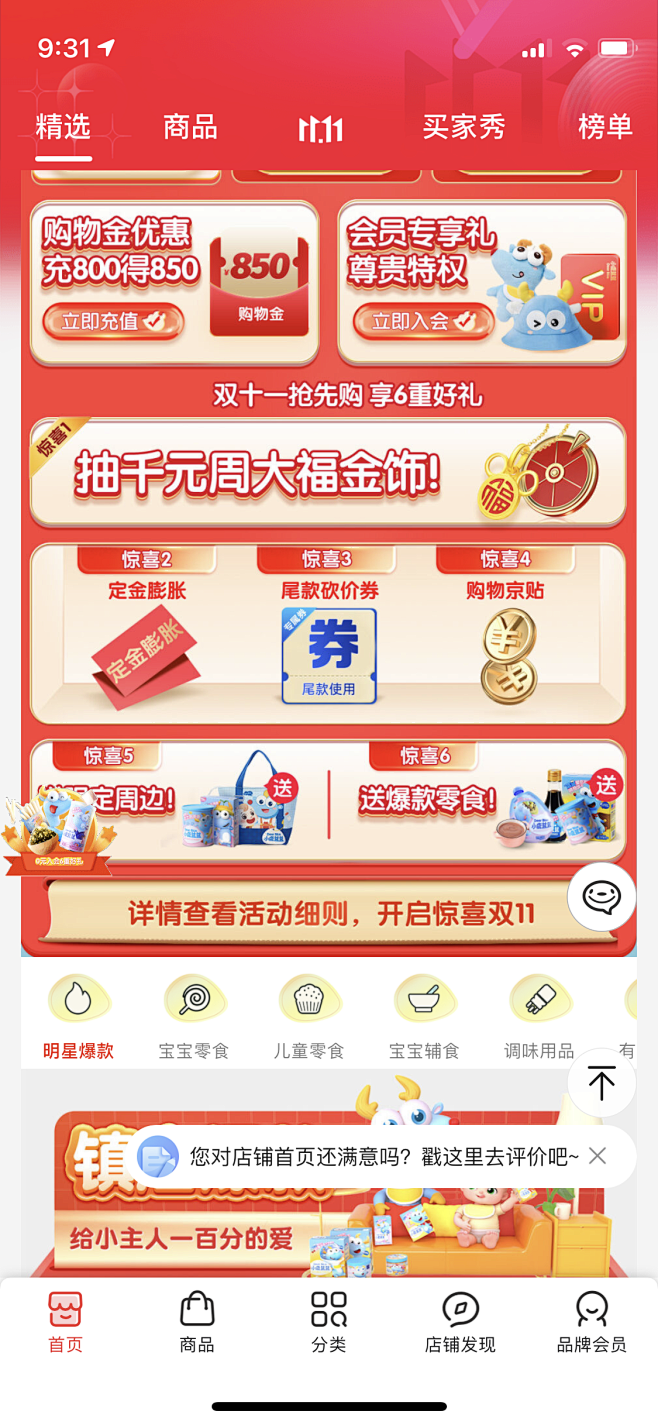658x1425 pixels.
Task: Switch to the 商品 top tab
Action: click(x=190, y=127)
